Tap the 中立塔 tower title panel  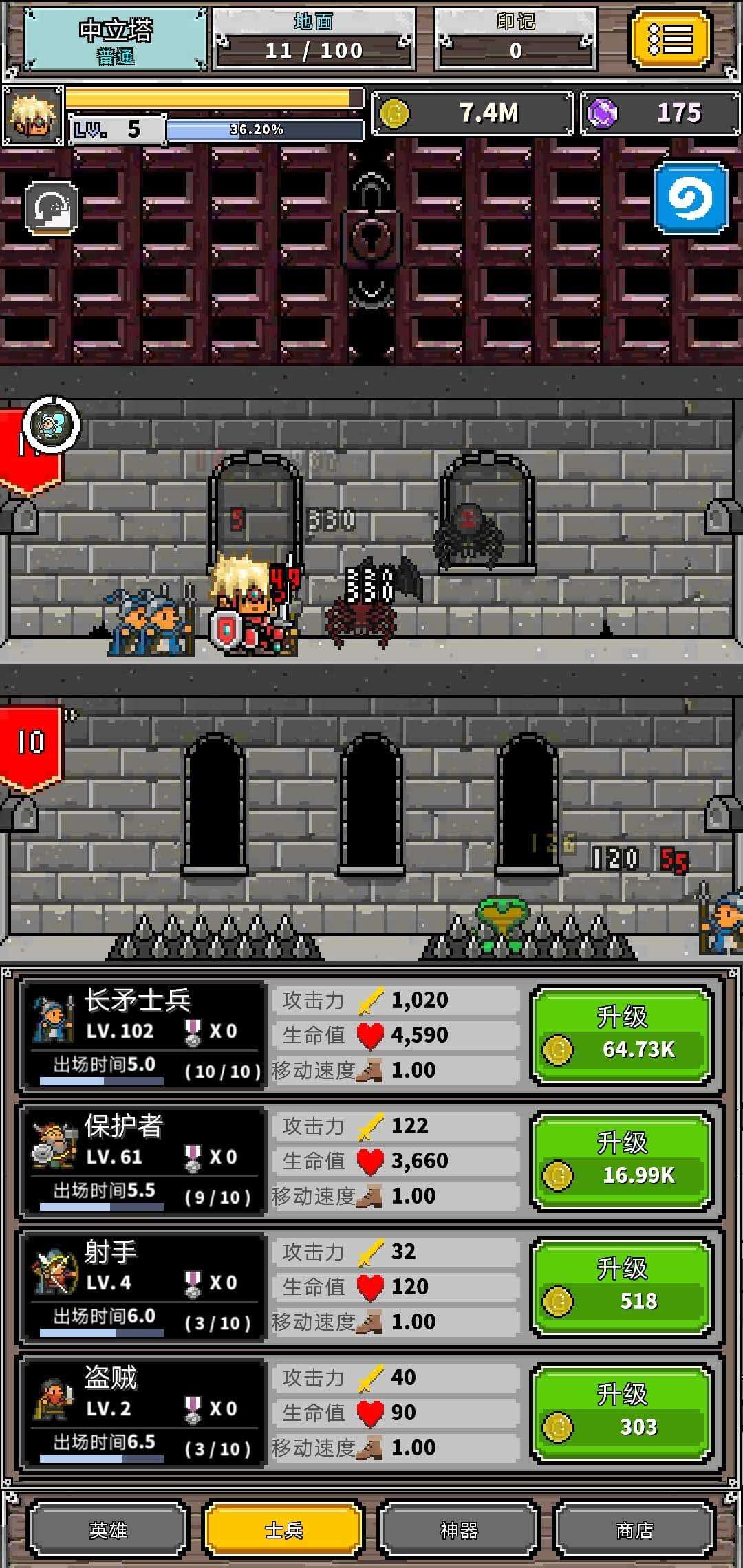[x=116, y=40]
